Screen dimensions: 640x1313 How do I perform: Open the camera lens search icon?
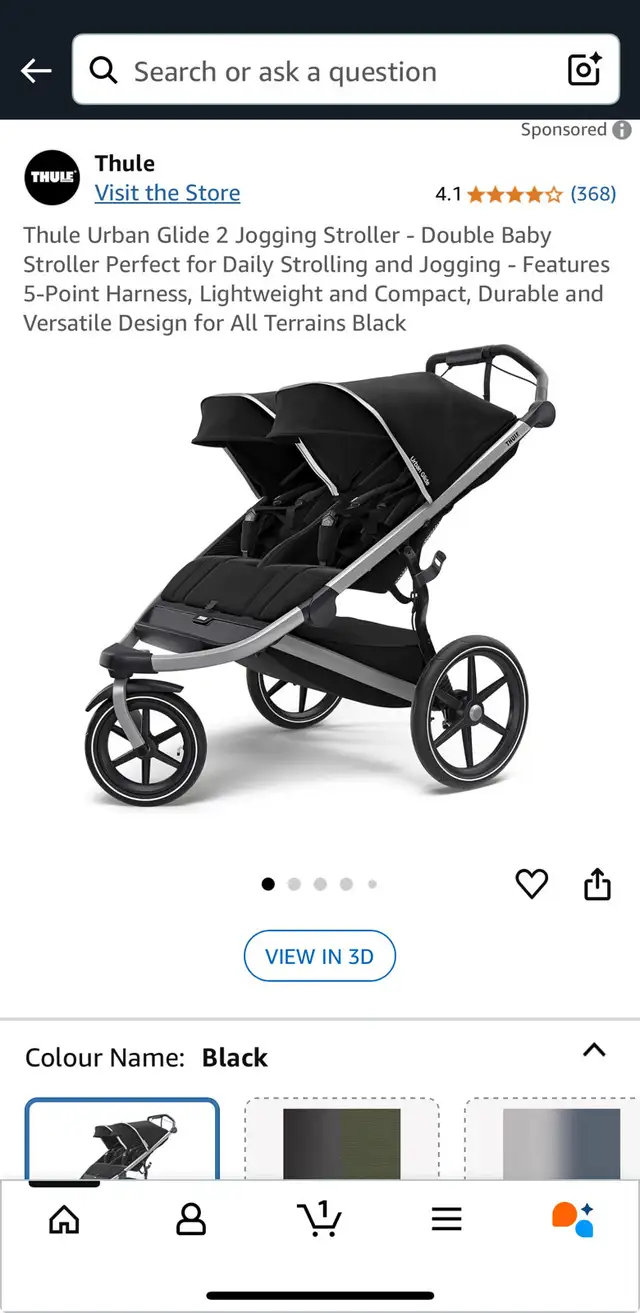tap(584, 70)
